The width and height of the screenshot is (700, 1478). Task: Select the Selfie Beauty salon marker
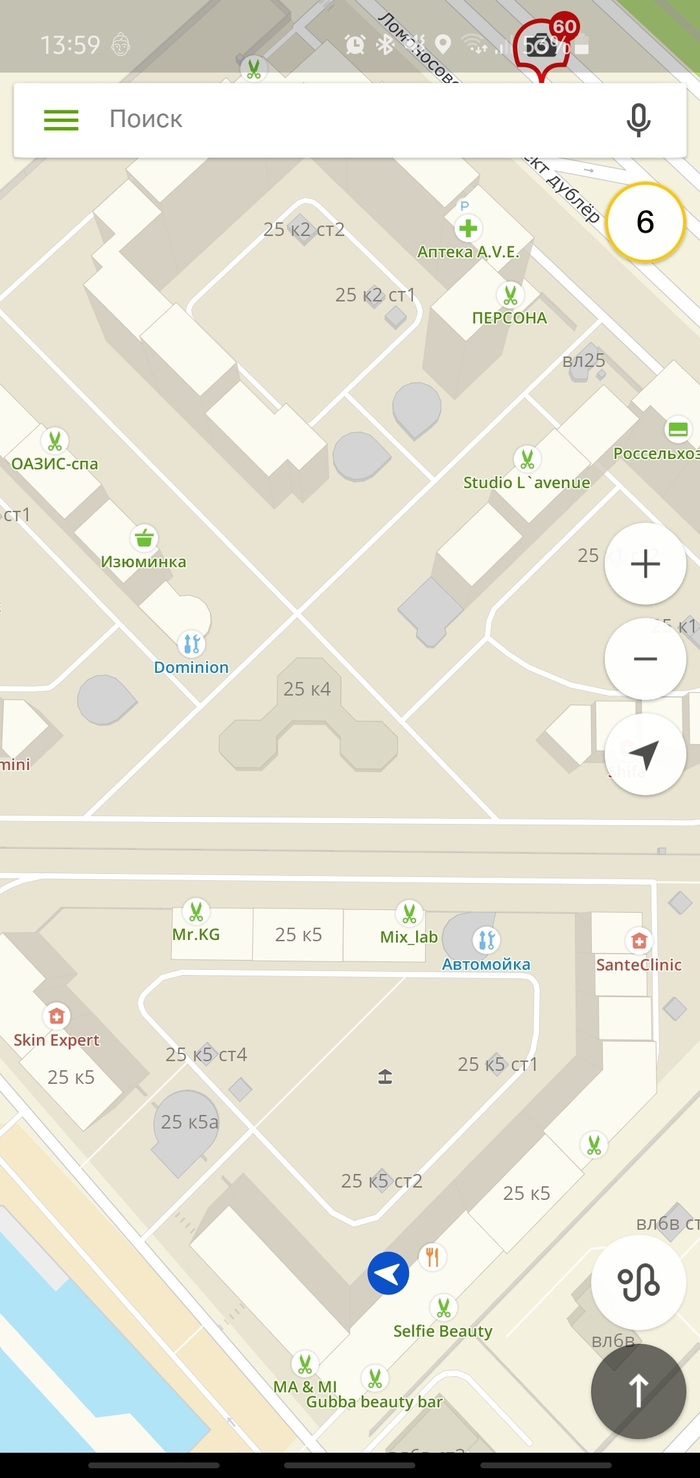tap(442, 1308)
